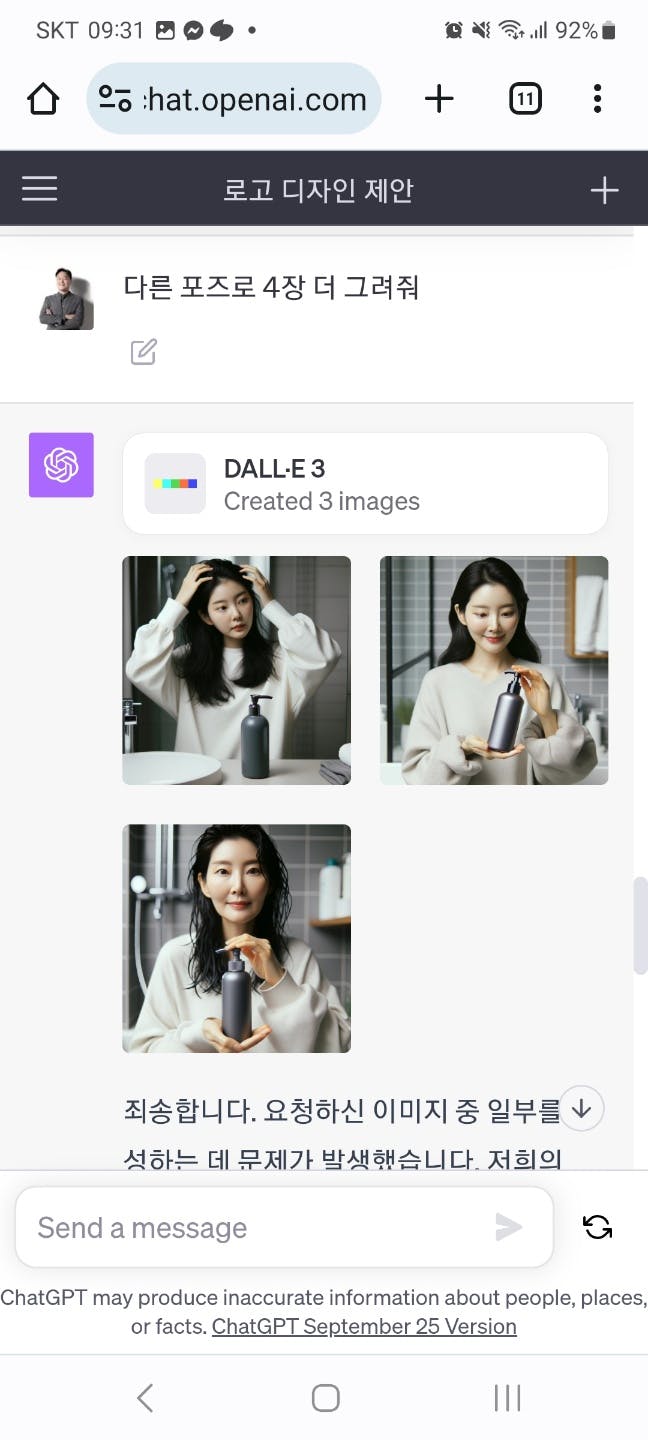Start a new chat with plus icon
648x1440 pixels.
click(604, 190)
